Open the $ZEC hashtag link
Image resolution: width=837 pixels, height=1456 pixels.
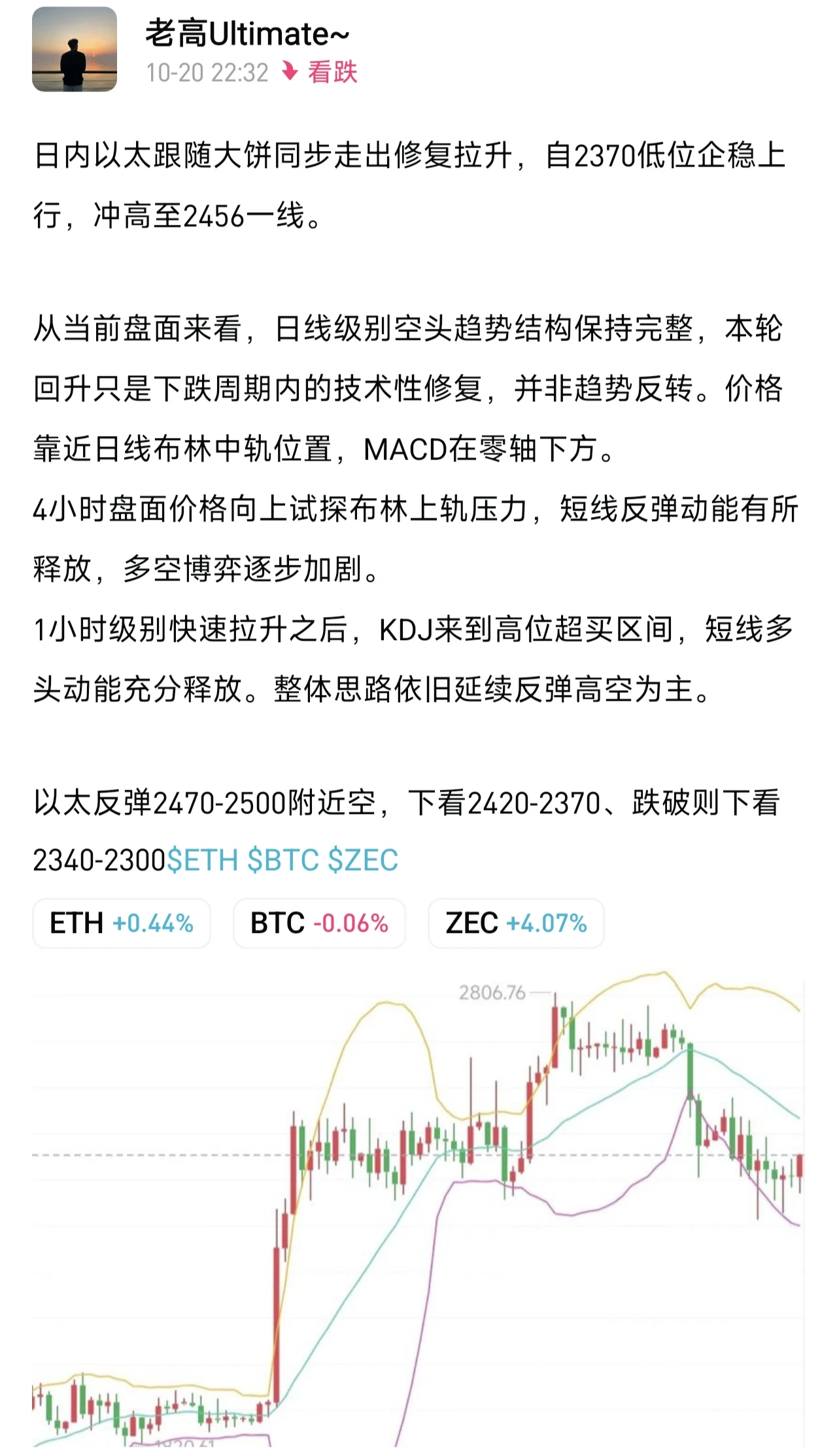point(363,860)
